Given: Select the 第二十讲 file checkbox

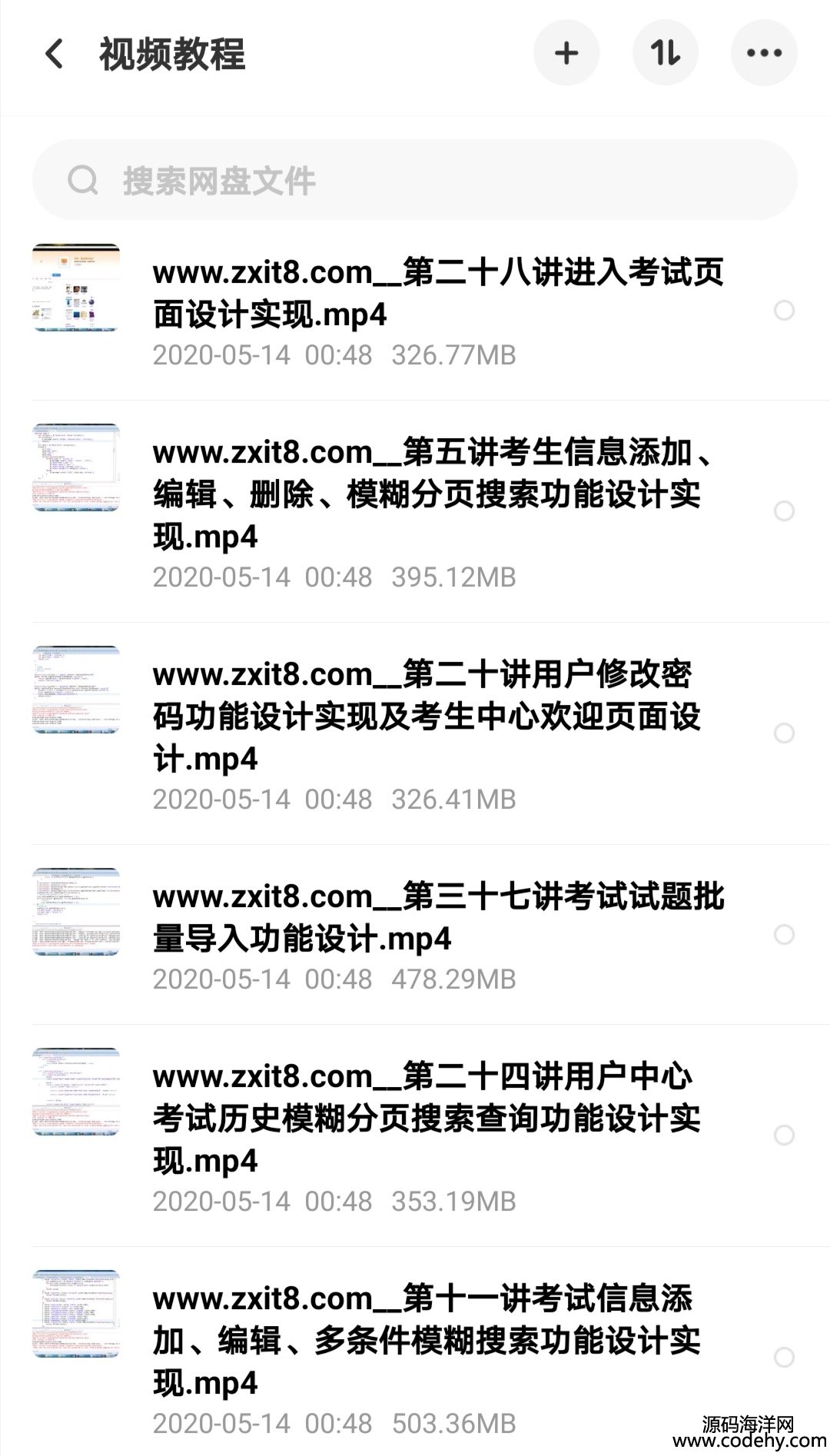Looking at the screenshot, I should coord(784,733).
